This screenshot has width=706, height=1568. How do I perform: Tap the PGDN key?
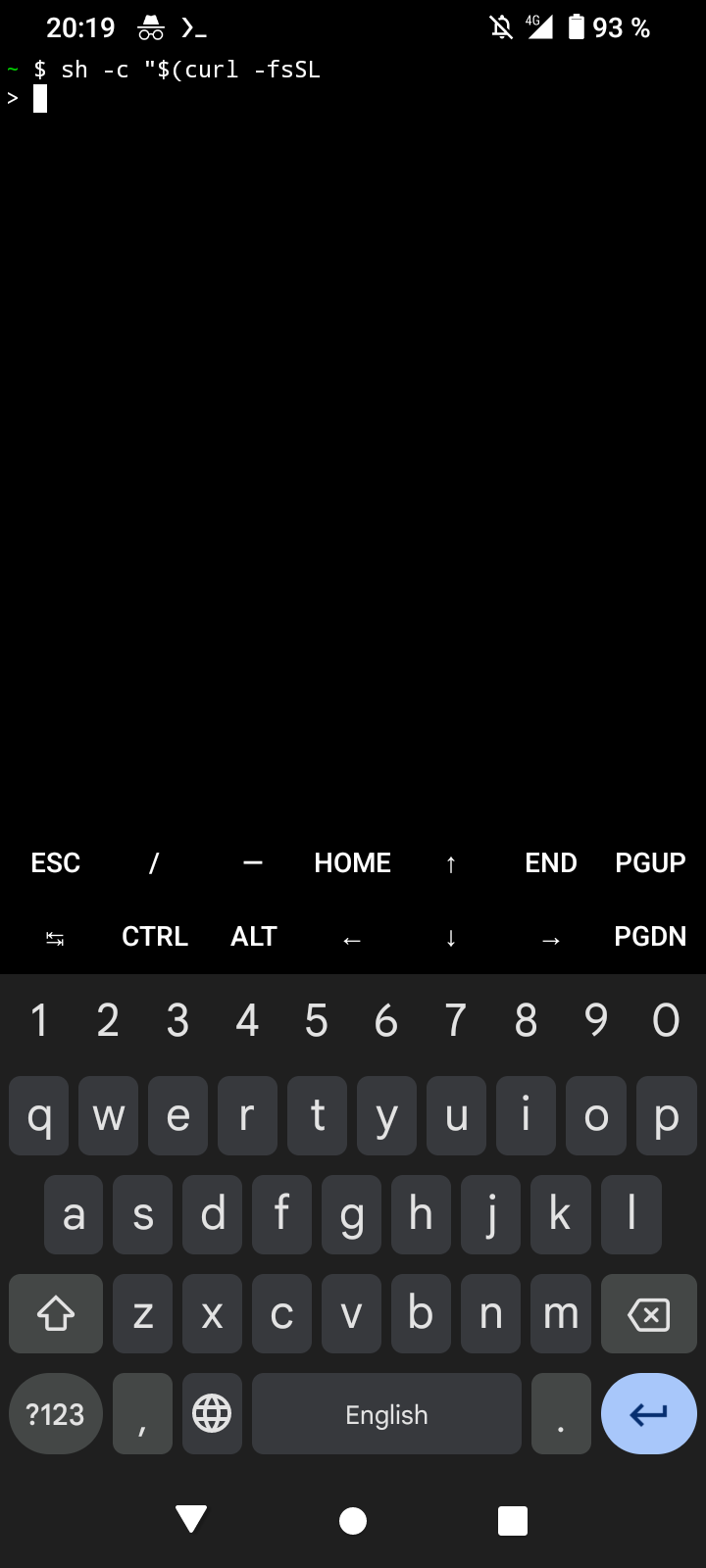tap(650, 937)
